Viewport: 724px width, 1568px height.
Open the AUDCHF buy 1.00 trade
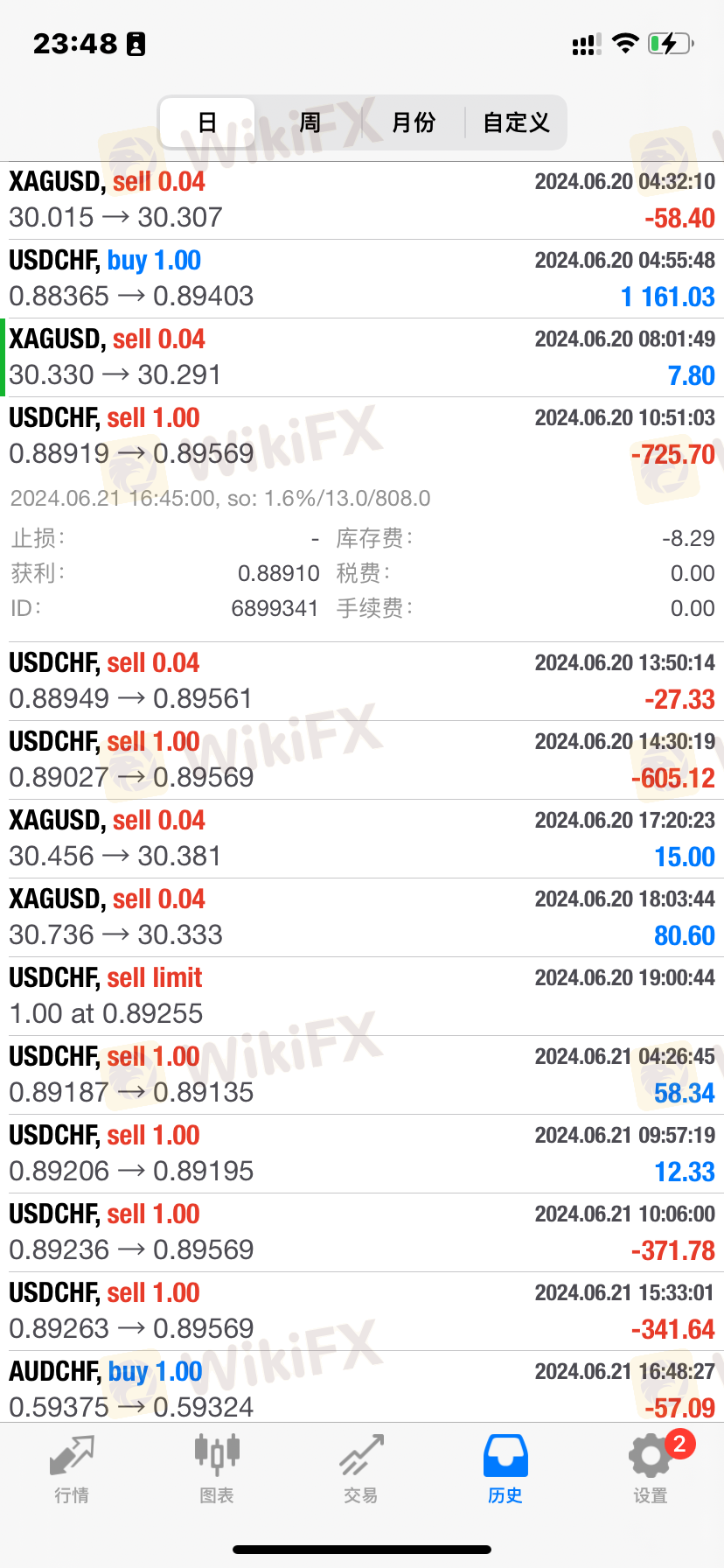(x=362, y=1387)
